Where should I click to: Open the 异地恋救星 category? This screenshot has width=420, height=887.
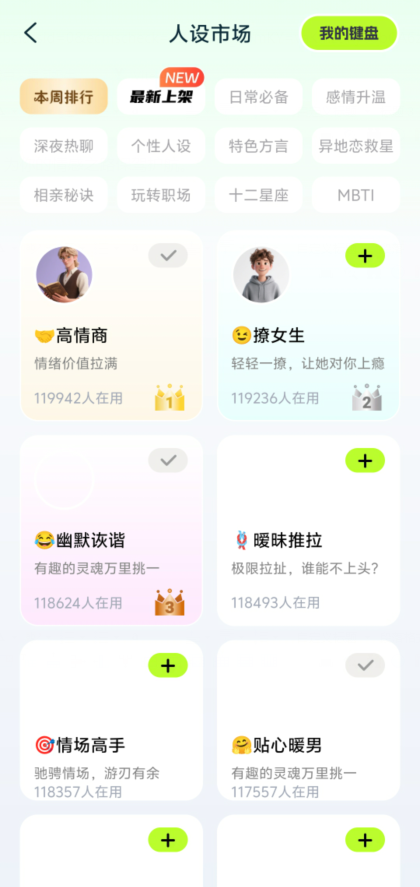click(355, 146)
